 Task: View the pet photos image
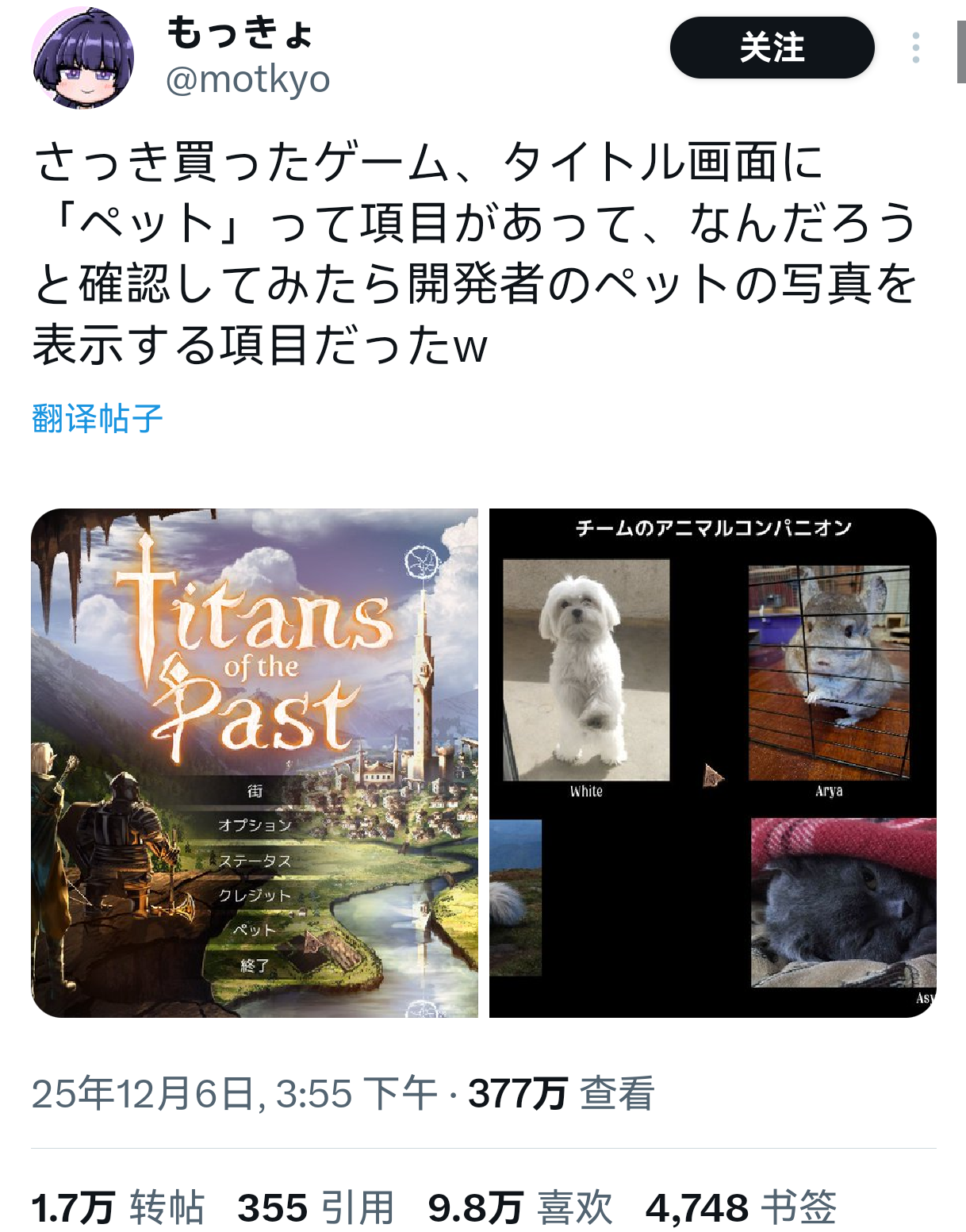coord(712,762)
